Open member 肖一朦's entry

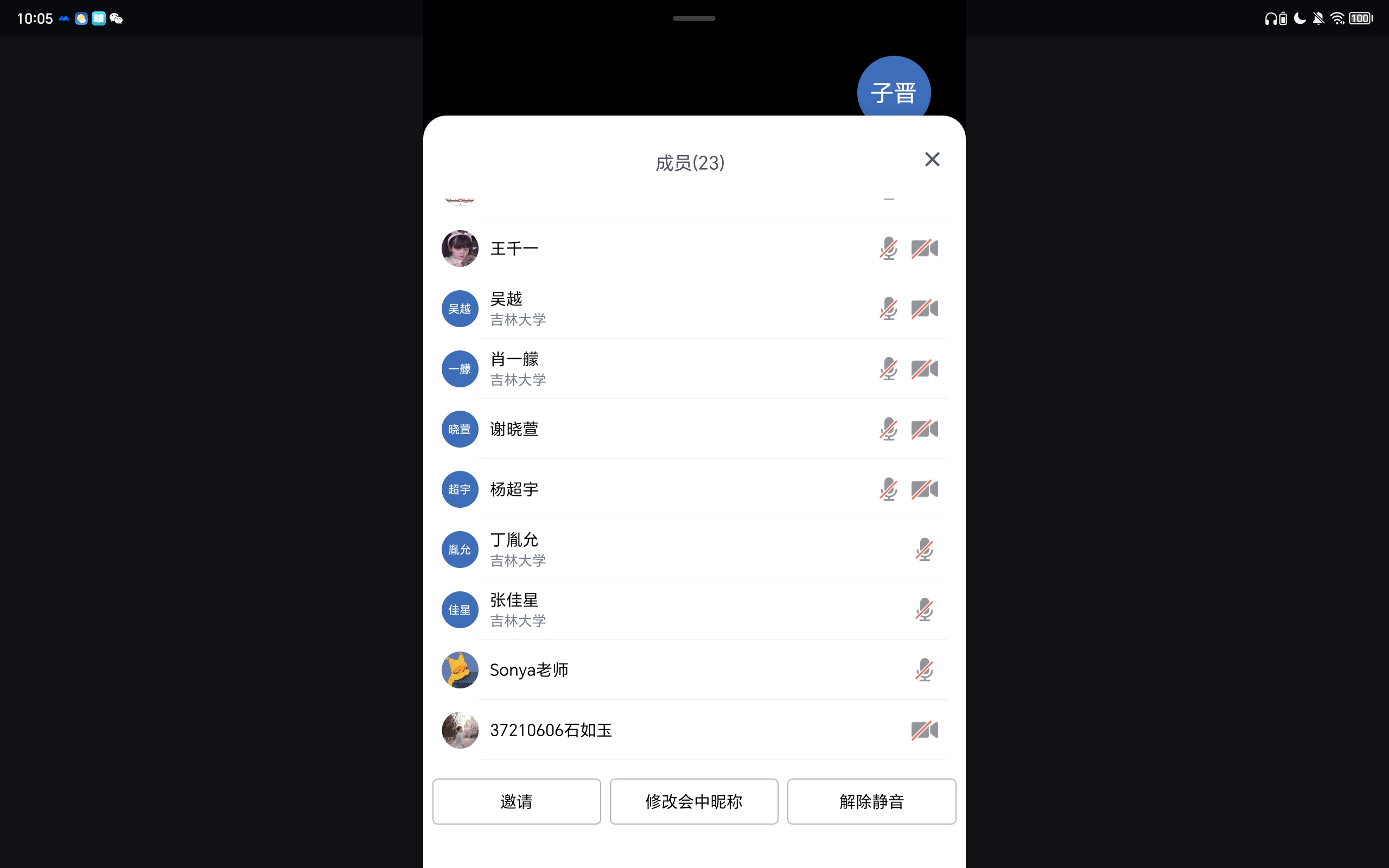pyautogui.click(x=632, y=369)
